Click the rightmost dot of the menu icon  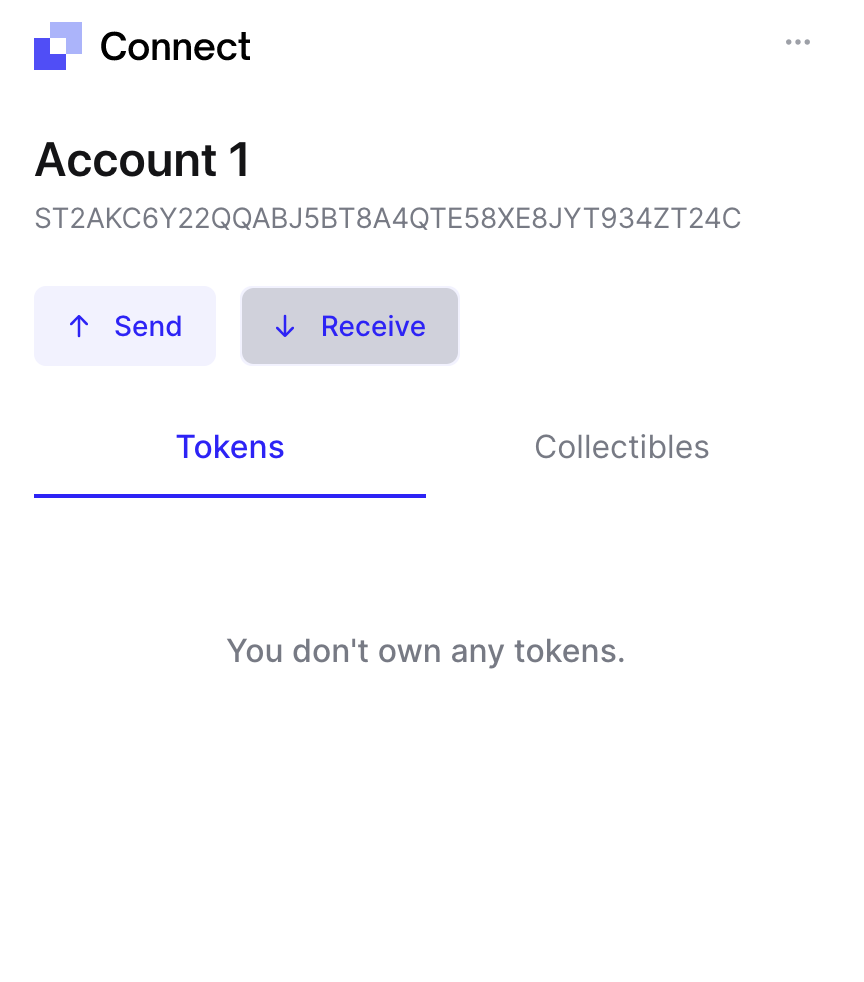click(x=808, y=42)
